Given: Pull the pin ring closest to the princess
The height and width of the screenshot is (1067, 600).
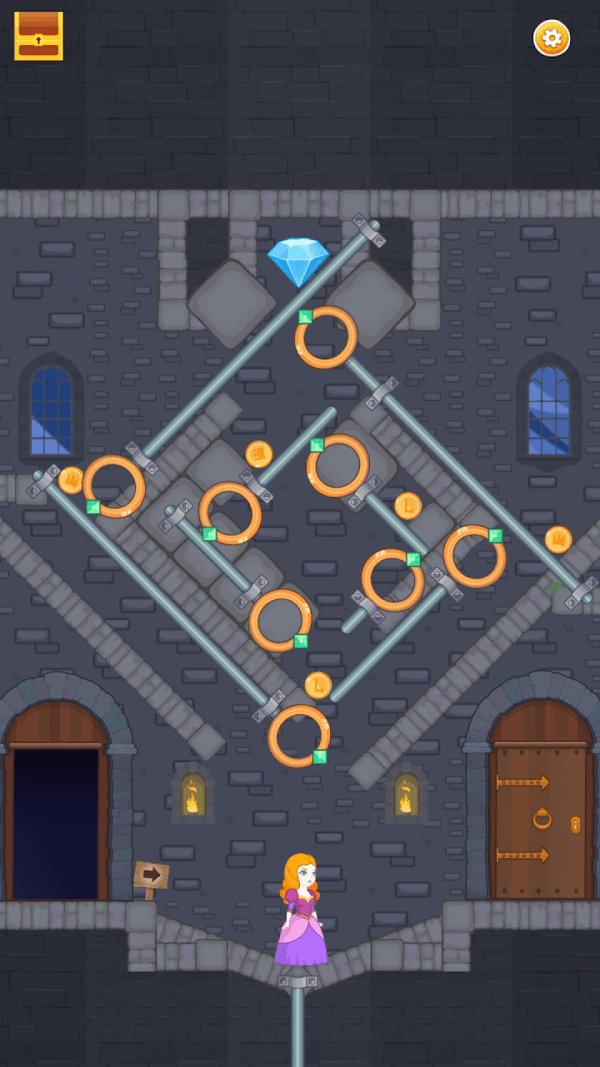Looking at the screenshot, I should pos(299,736).
